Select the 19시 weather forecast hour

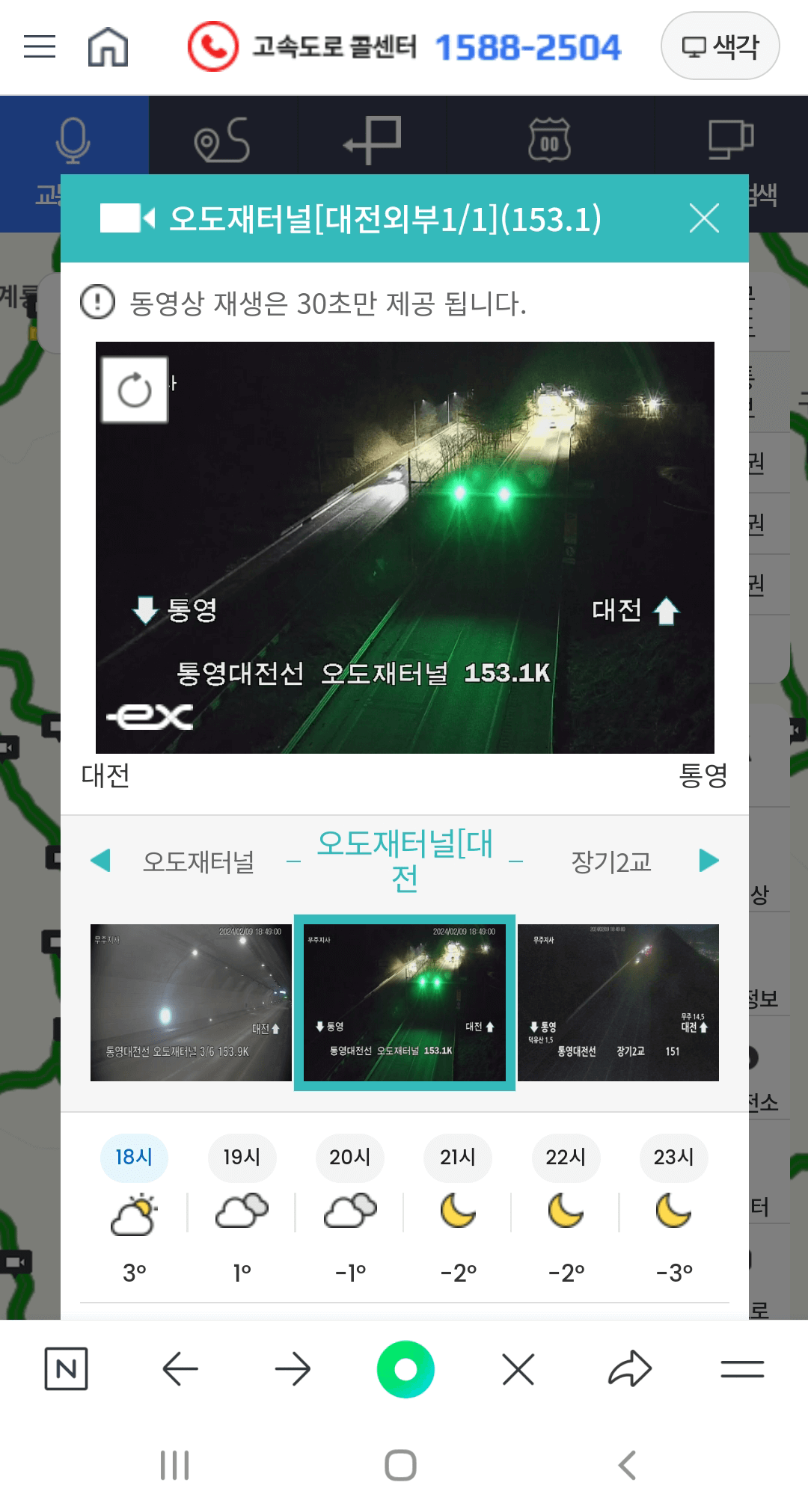(242, 1157)
